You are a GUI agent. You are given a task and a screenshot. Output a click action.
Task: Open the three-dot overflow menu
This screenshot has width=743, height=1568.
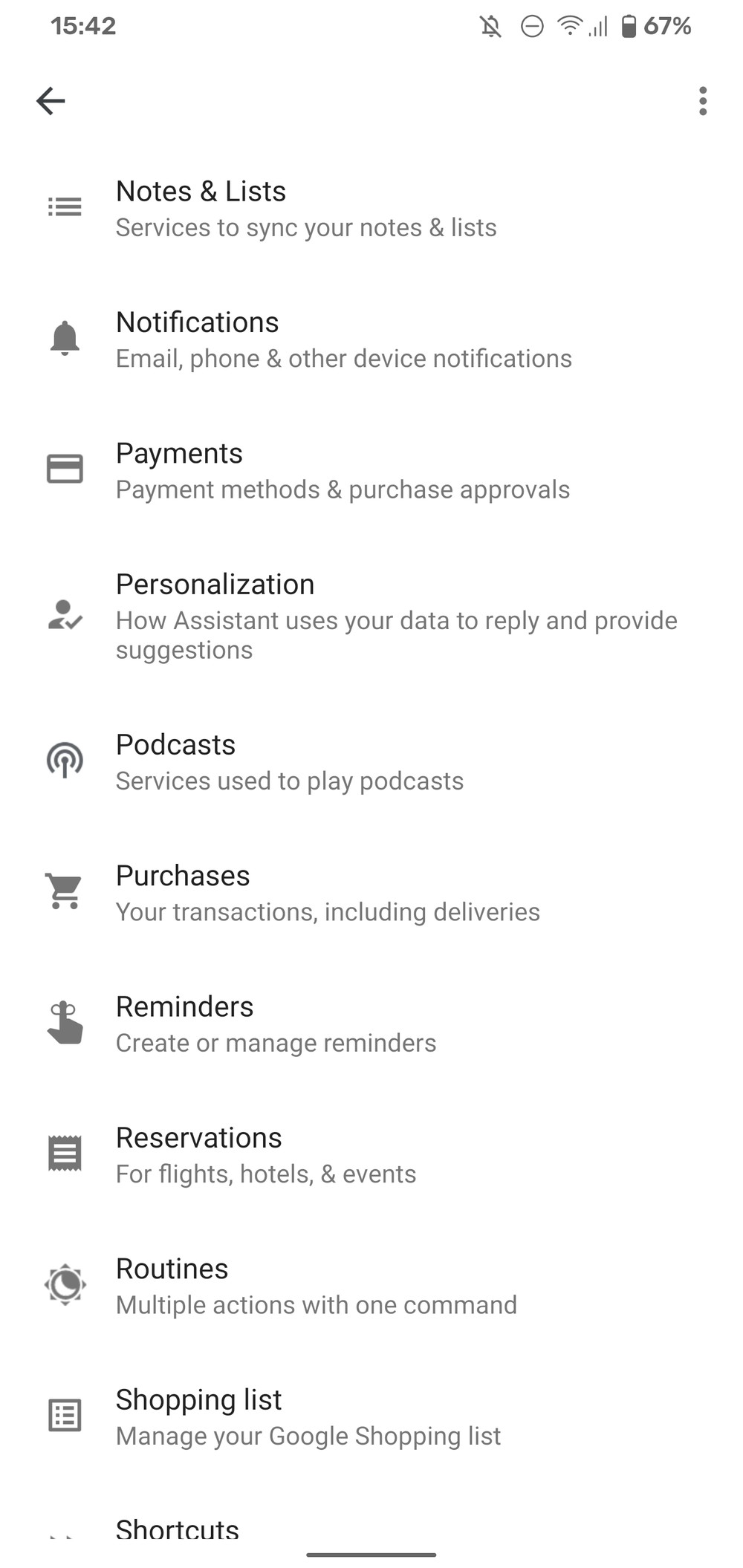coord(702,101)
